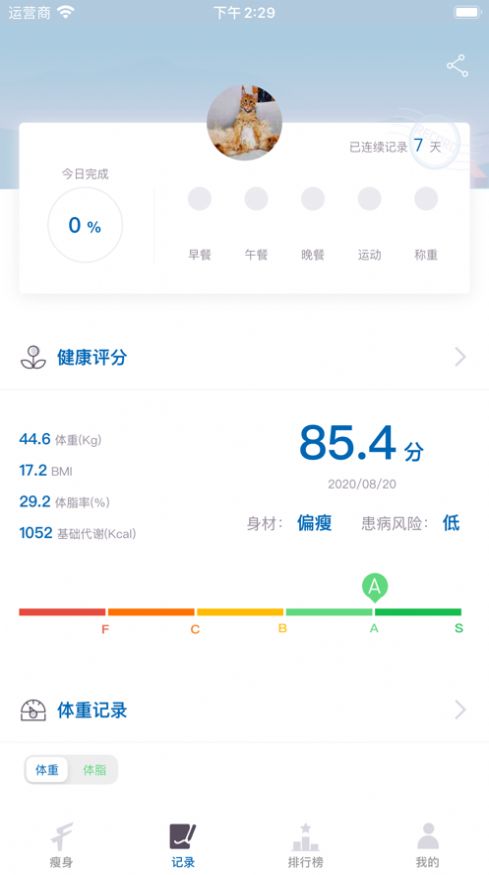
Task: Open the 记录 tab
Action: [x=183, y=845]
